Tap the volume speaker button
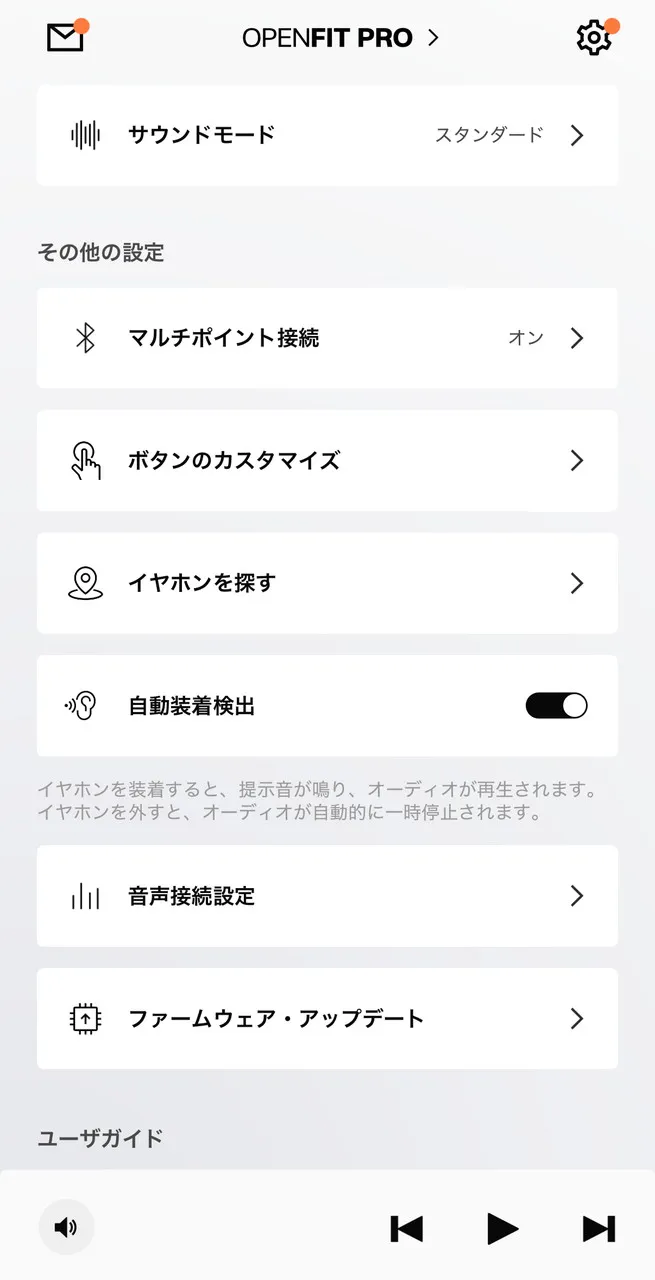655x1280 pixels. click(66, 1227)
